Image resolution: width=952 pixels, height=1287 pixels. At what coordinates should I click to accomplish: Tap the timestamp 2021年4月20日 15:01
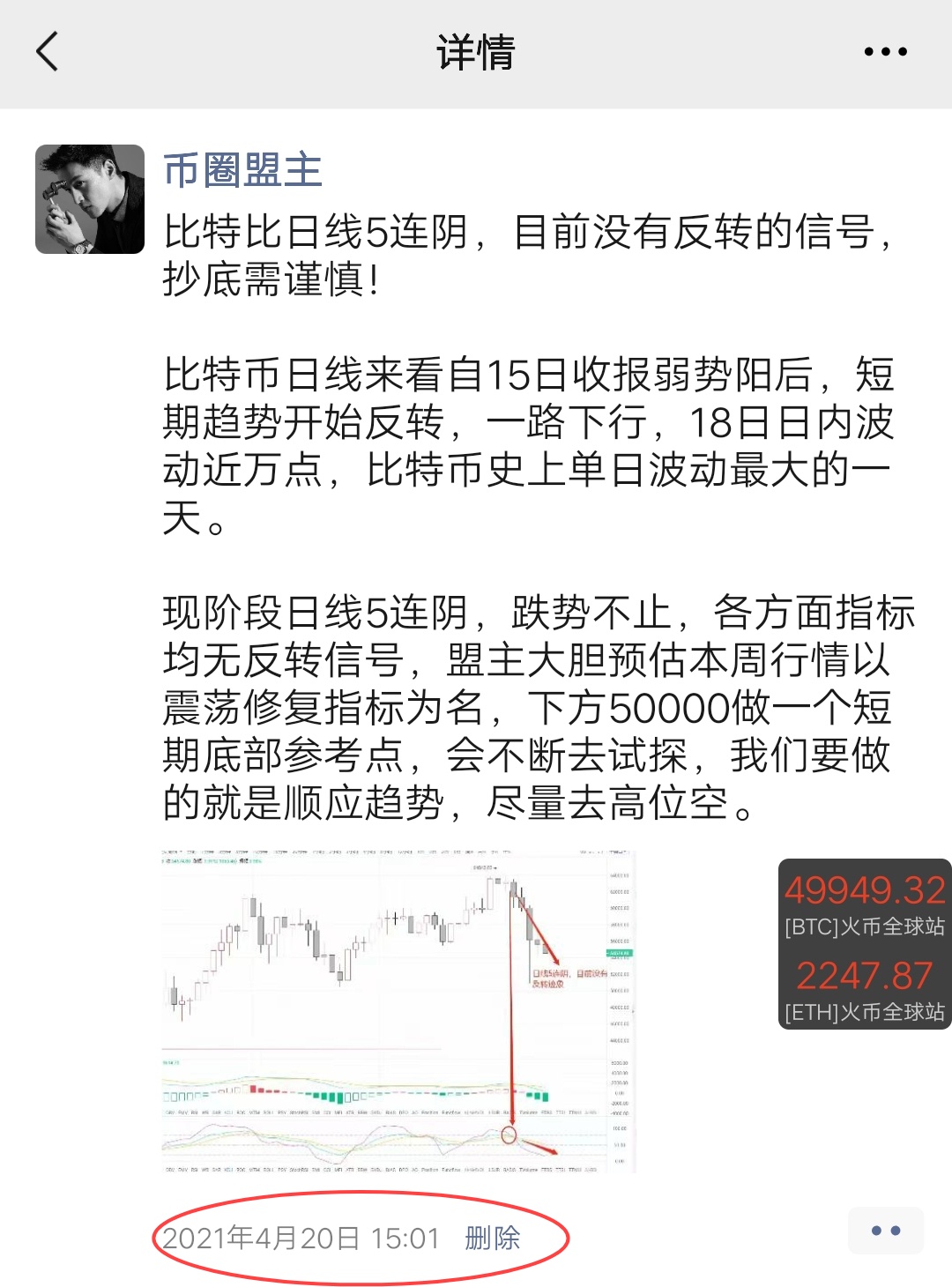(300, 1239)
